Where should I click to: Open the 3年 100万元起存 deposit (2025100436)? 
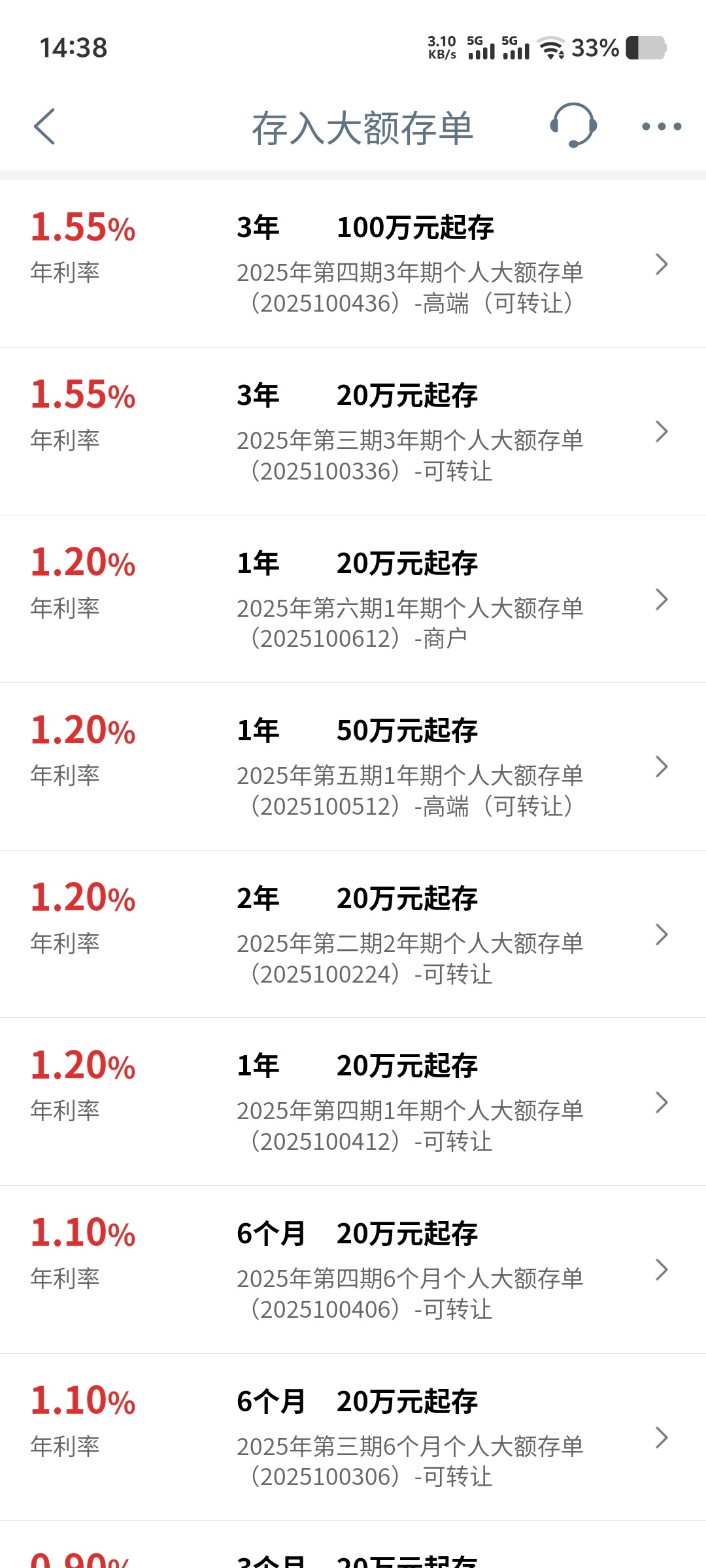353,264
